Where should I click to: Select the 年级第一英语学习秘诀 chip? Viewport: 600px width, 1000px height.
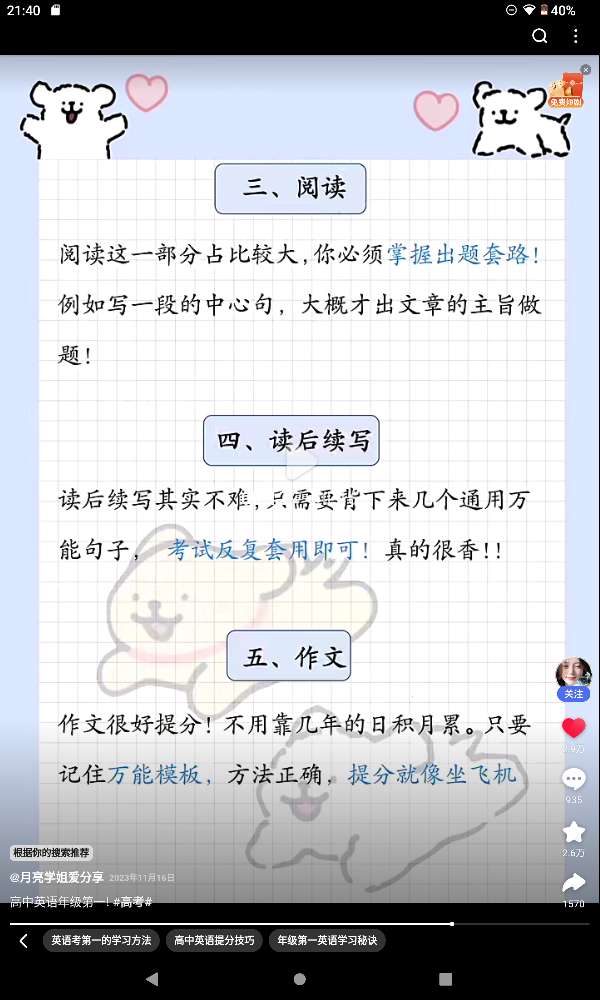pos(327,941)
